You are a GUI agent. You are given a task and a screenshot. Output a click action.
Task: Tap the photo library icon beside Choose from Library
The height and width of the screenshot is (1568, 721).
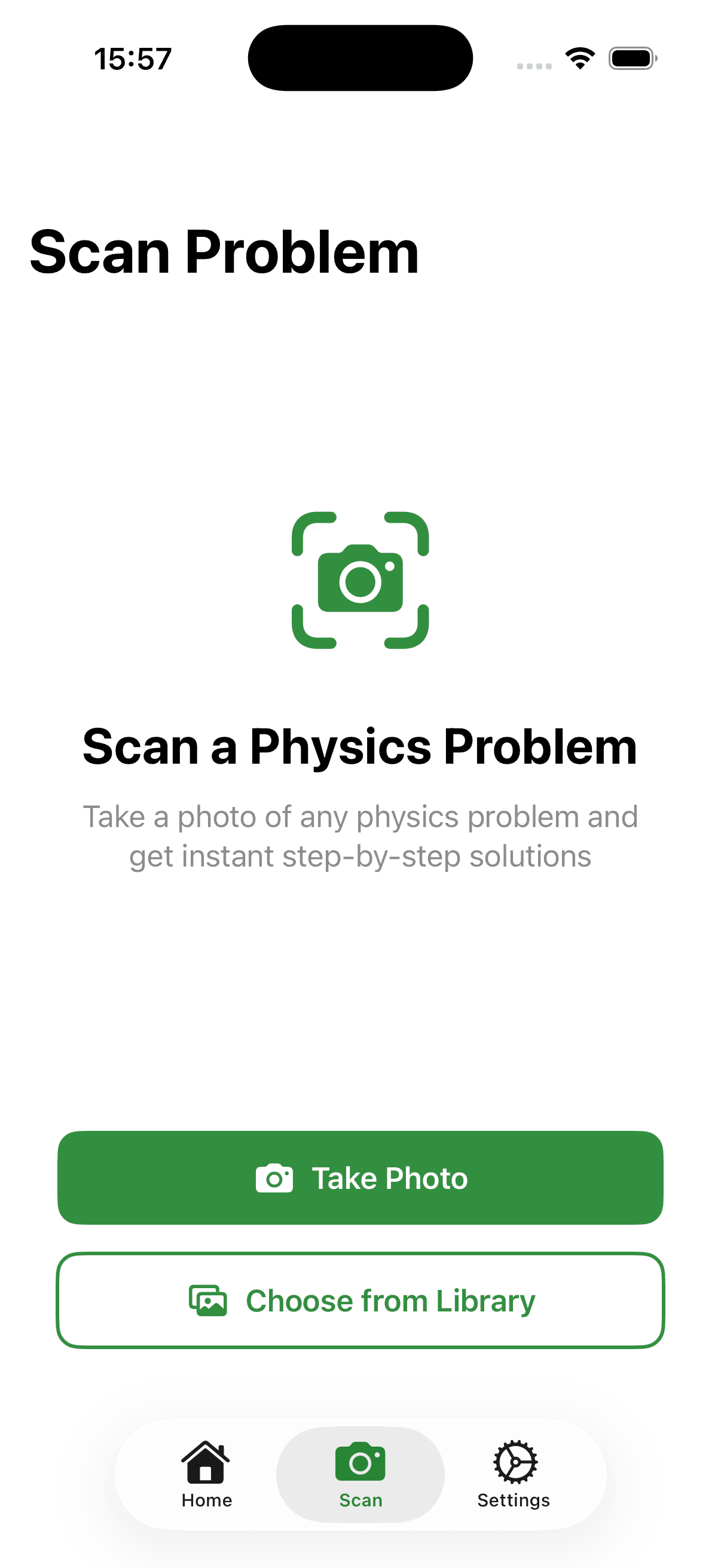(207, 1301)
